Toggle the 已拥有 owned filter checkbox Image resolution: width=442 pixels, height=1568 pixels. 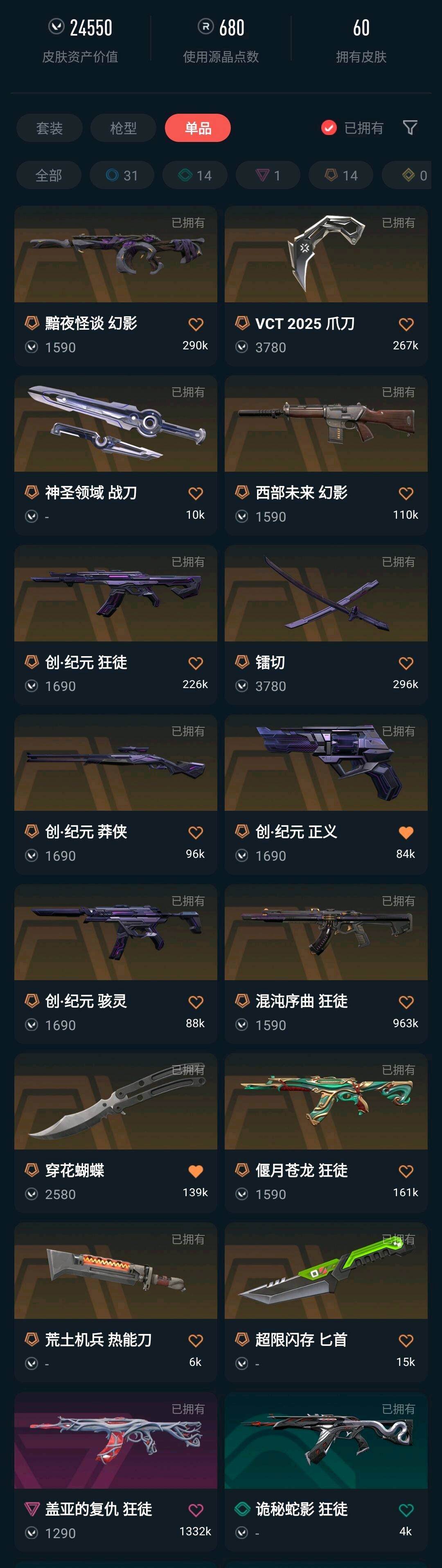tap(329, 128)
